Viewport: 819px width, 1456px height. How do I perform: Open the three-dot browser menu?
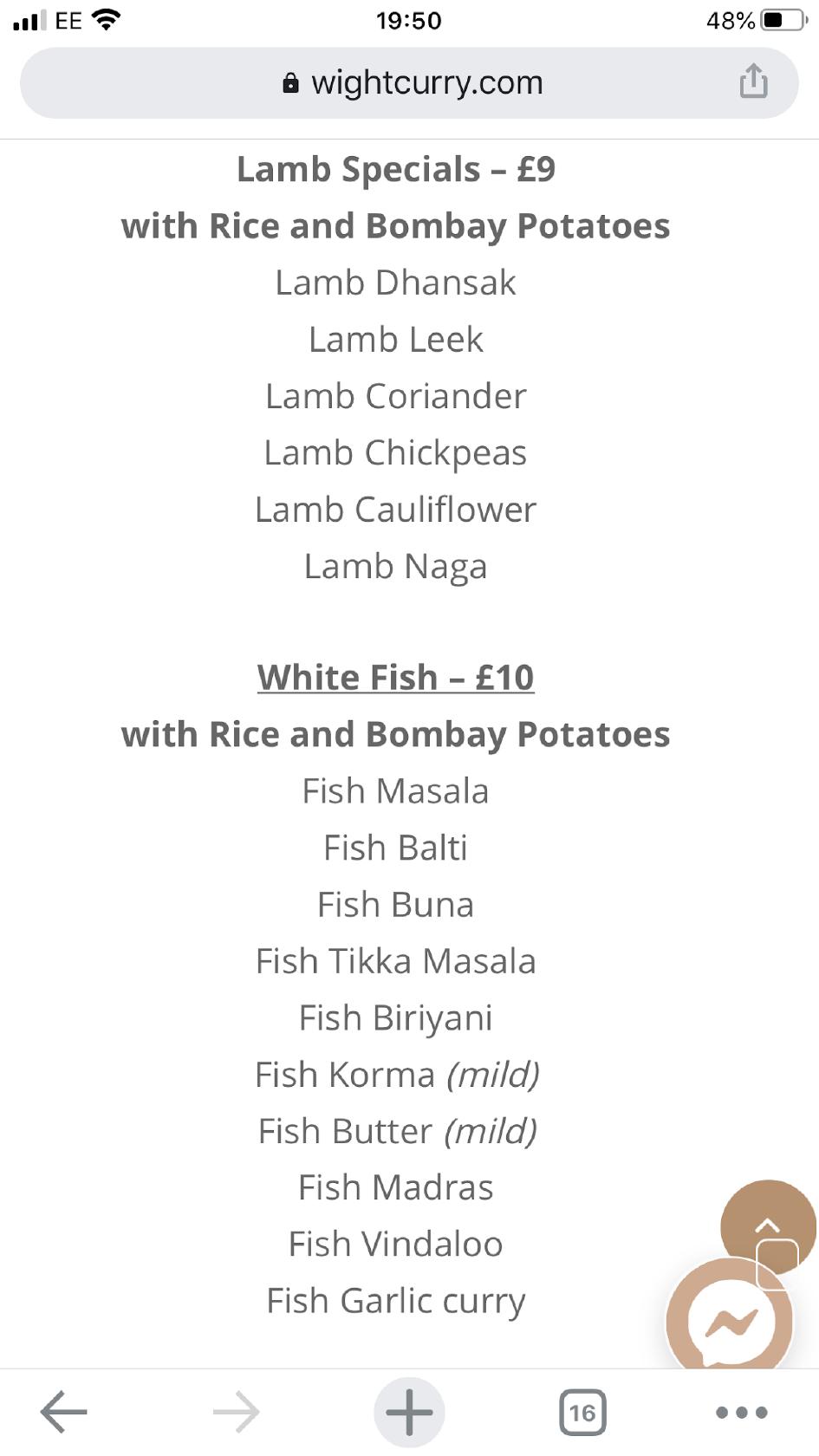[742, 1413]
